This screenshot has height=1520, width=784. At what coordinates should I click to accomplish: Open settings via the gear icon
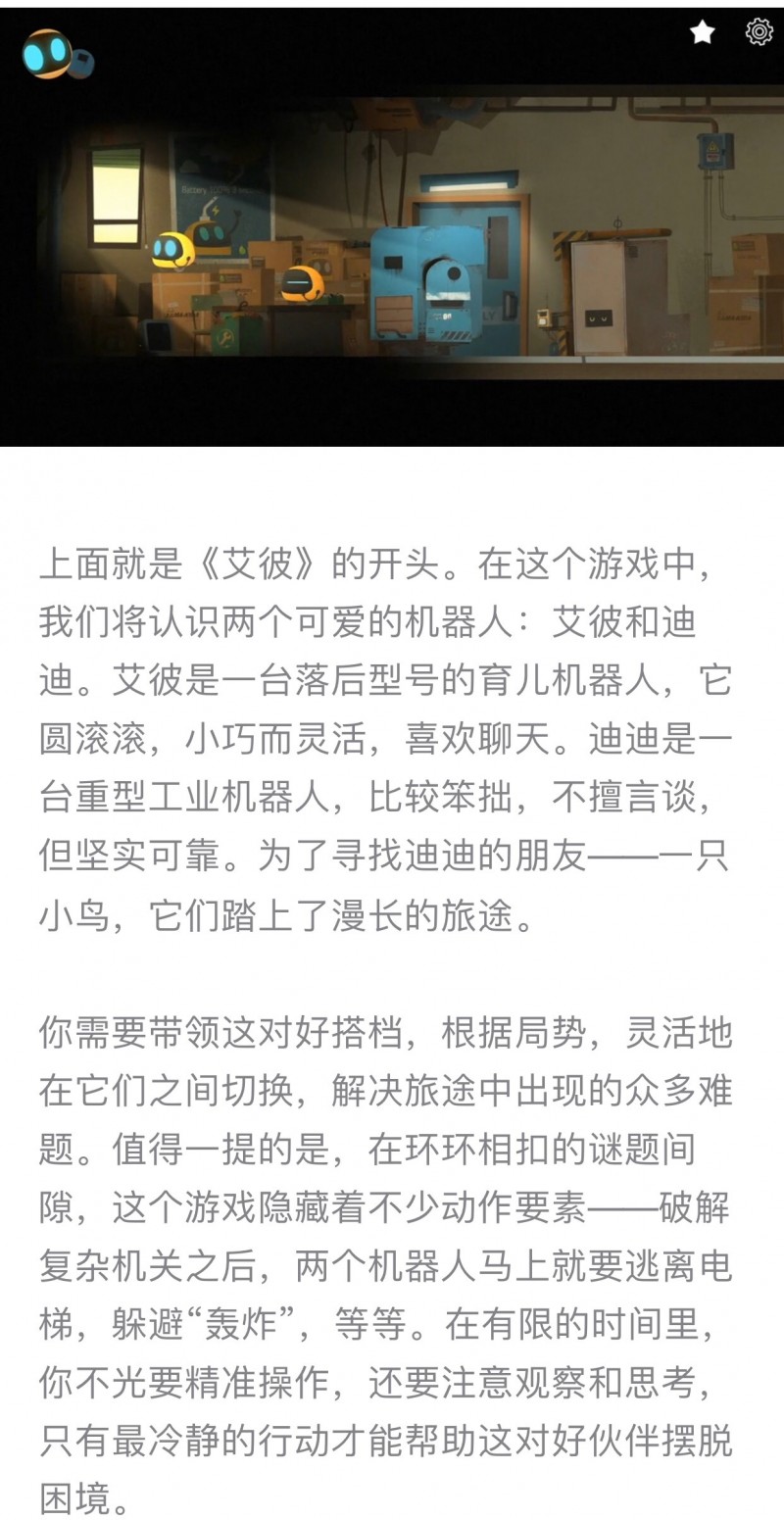pos(759,32)
